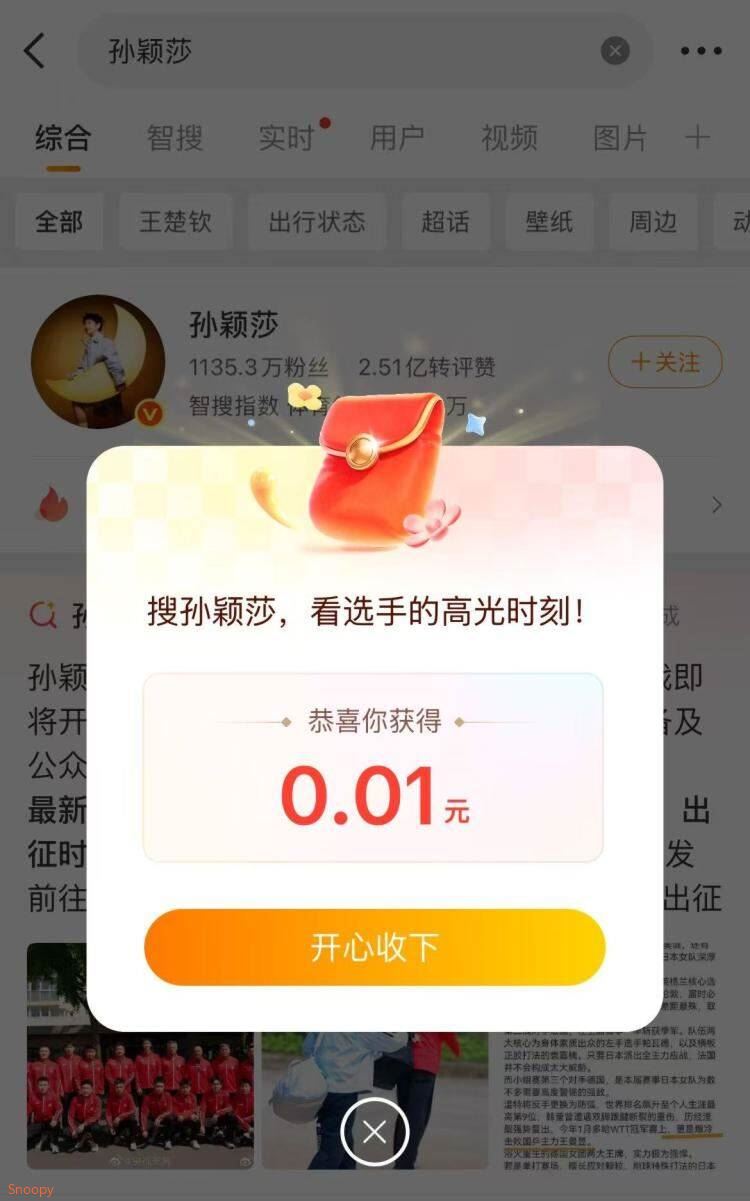750x1201 pixels.
Task: Switch to the 视频 tab
Action: click(509, 138)
